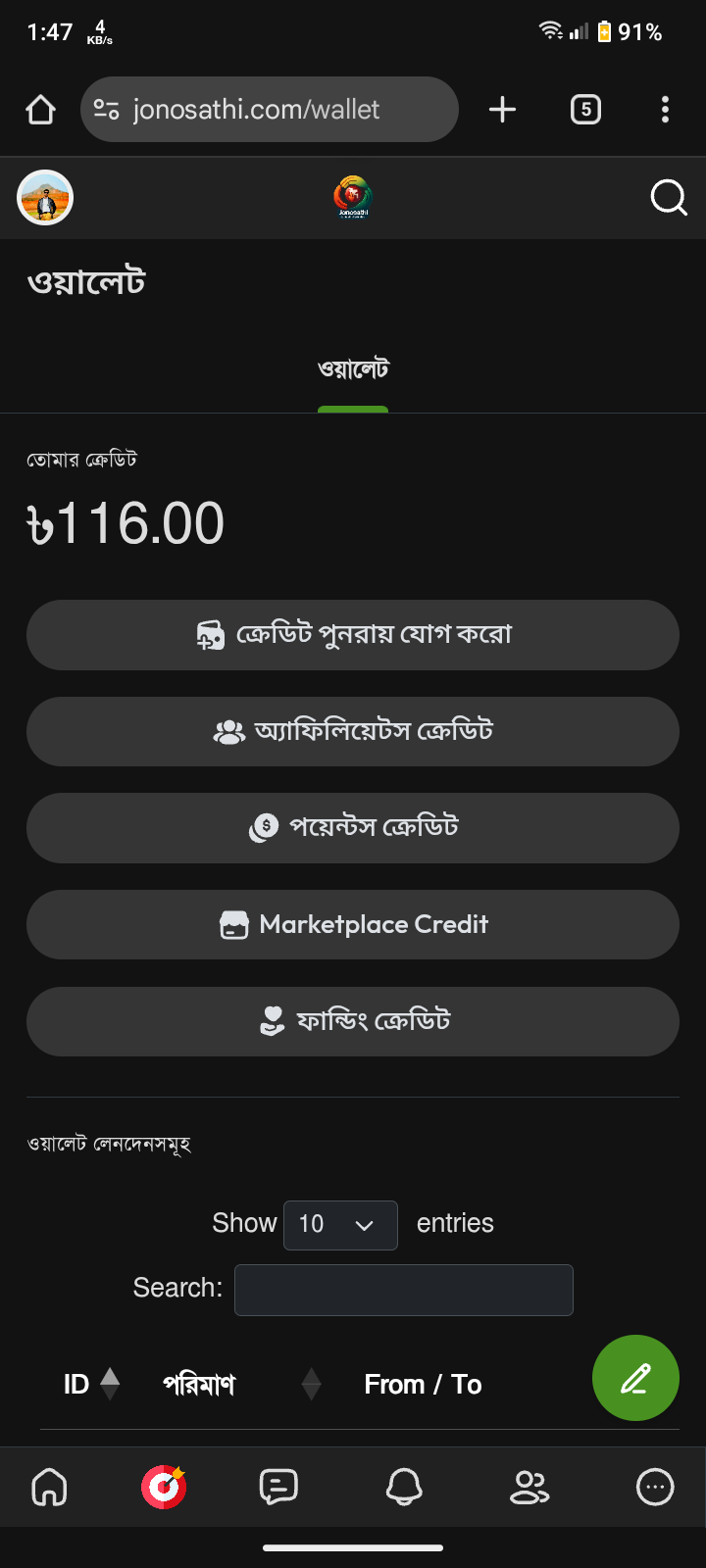Viewport: 706px width, 1568px height.
Task: Open অ্যাফিলিয়েটস ক্রেডিট
Action: click(x=353, y=731)
